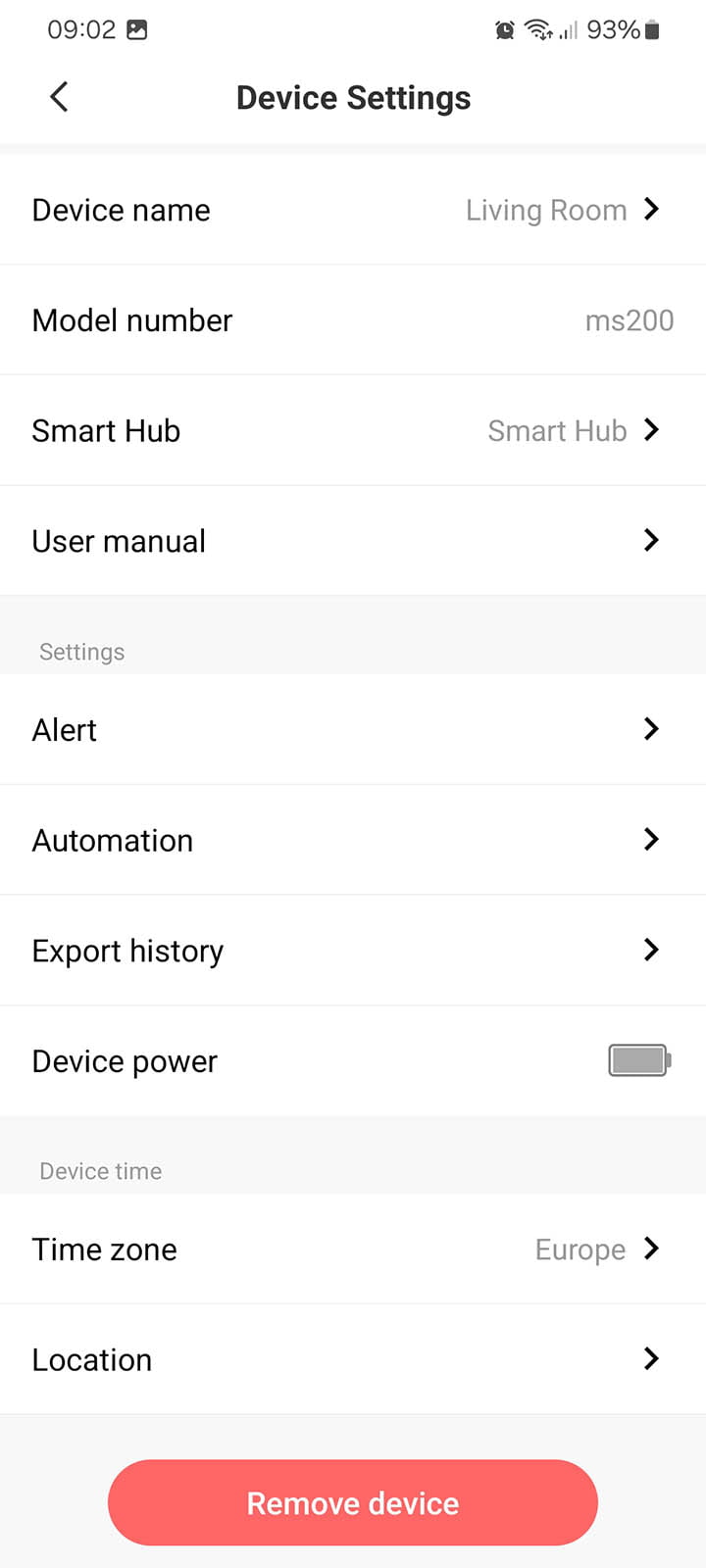Tap Remove device button
Viewport: 706px width, 1568px height.
[353, 1502]
